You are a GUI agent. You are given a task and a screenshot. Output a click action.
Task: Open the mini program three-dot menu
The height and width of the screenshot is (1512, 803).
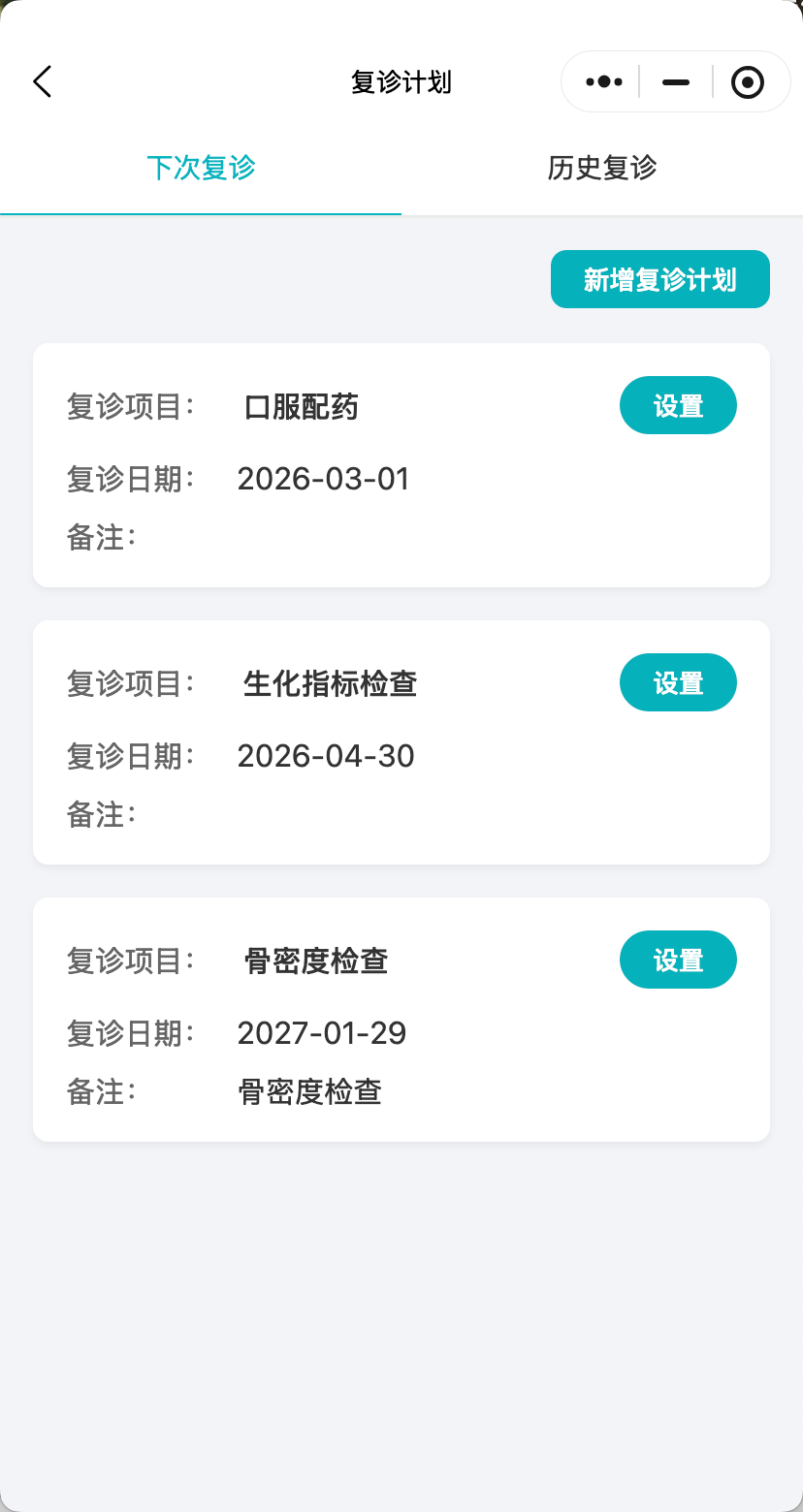point(603,82)
